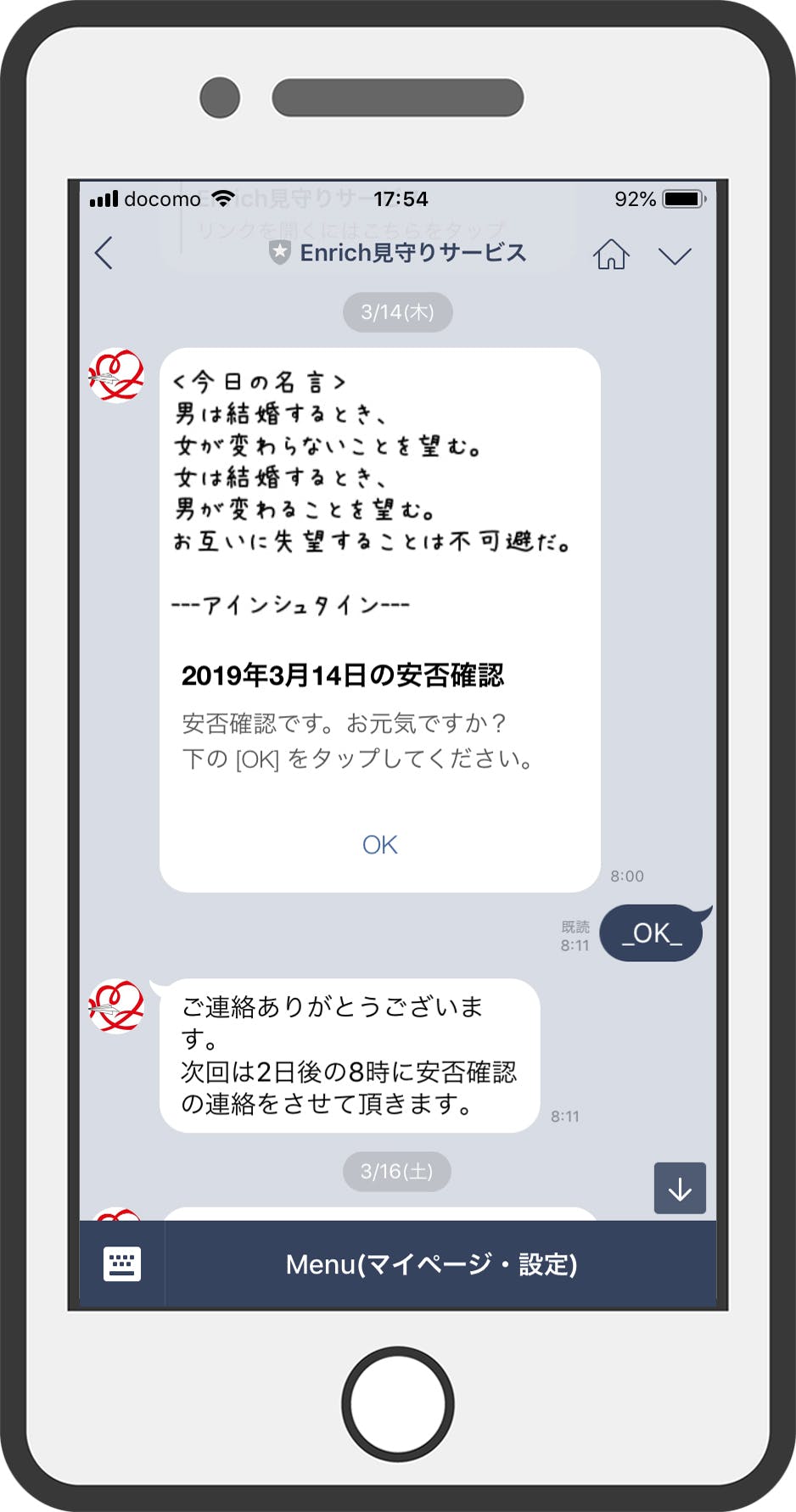796x1512 pixels.
Task: Tap OK in the safety confirmation message
Action: pyautogui.click(x=379, y=844)
